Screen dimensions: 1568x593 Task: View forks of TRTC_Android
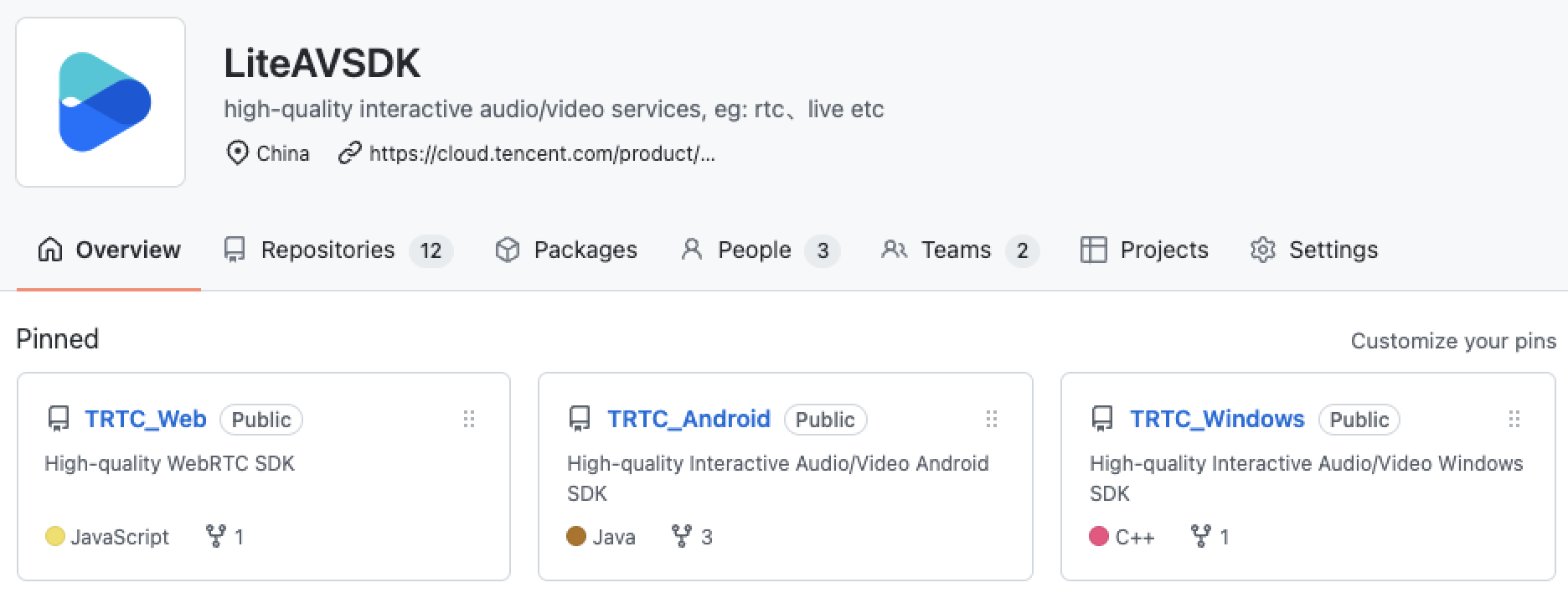(693, 537)
